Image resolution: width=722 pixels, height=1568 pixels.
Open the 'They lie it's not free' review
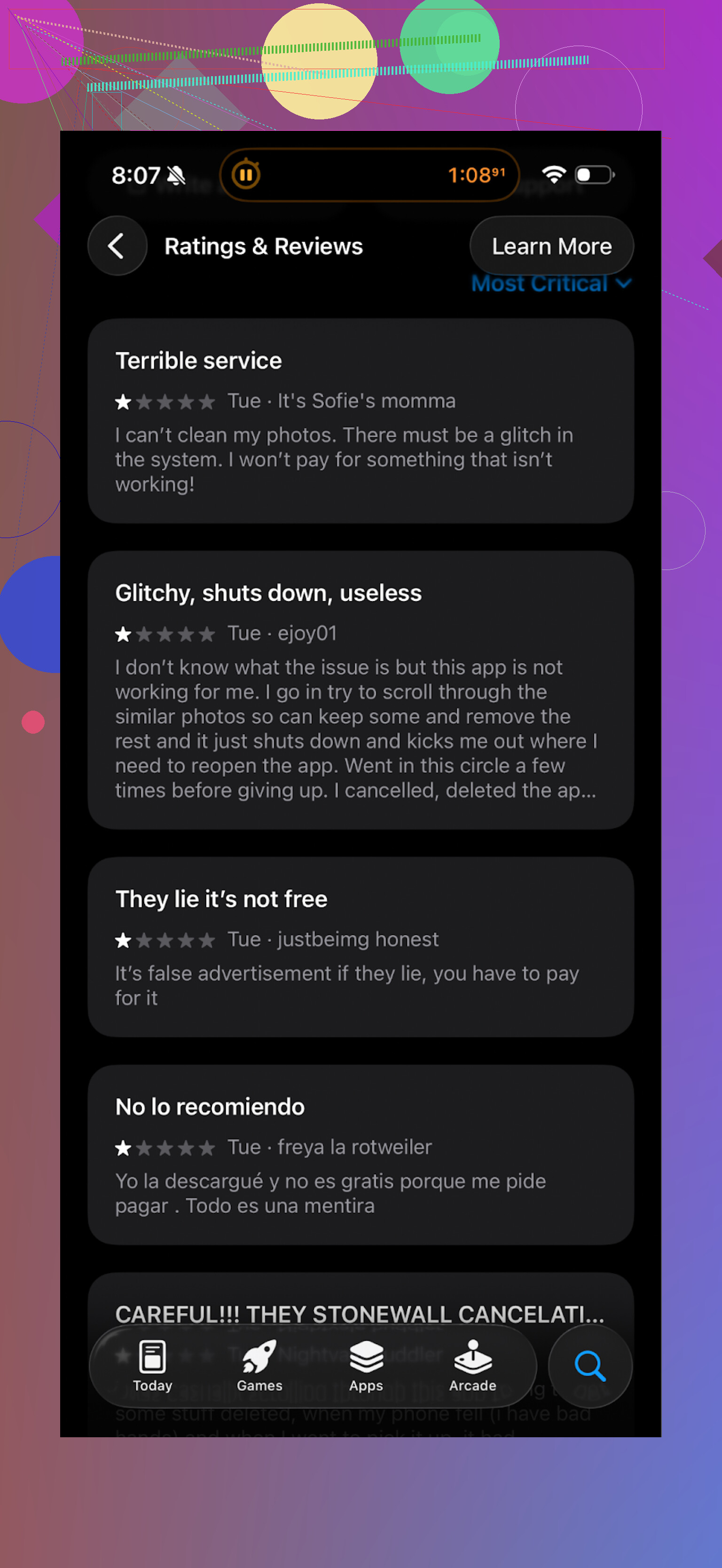pyautogui.click(x=360, y=947)
